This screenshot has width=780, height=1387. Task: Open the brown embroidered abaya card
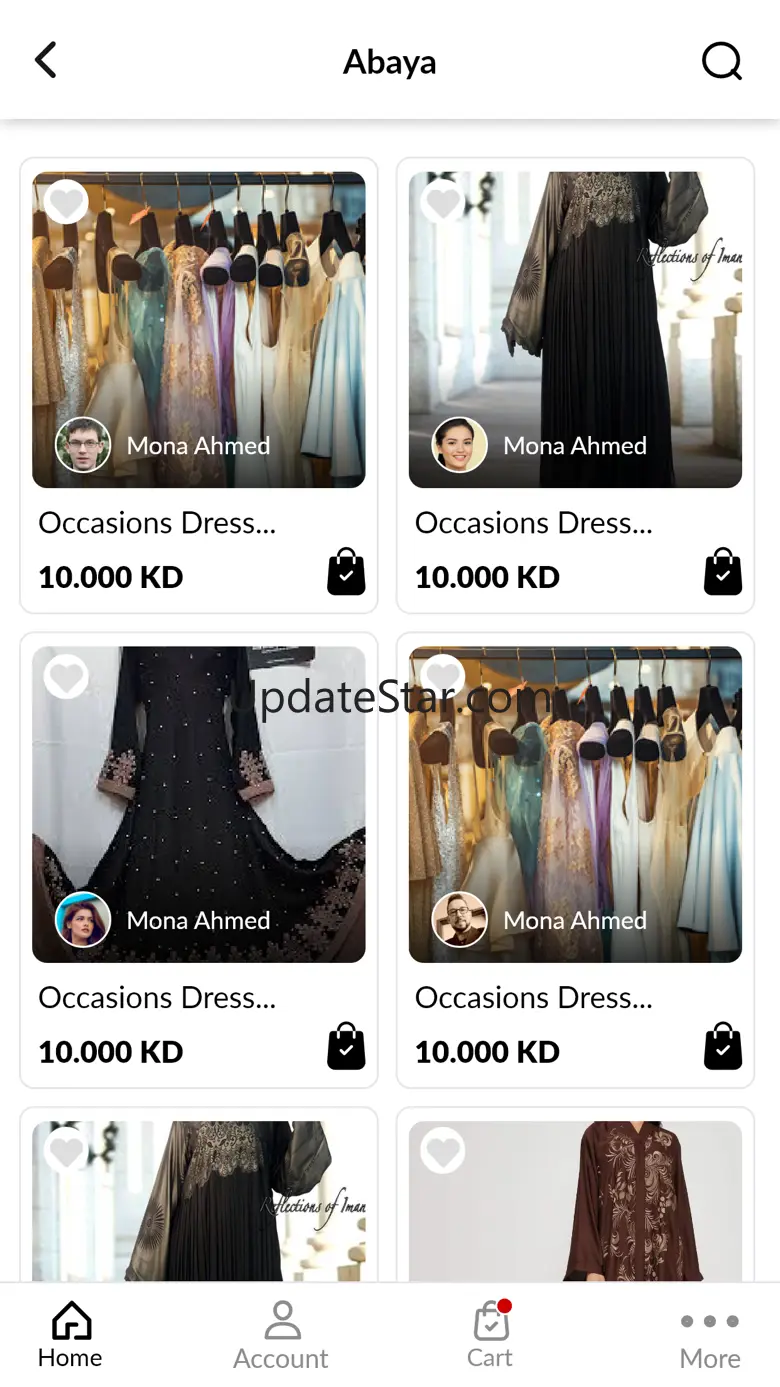click(x=575, y=1195)
